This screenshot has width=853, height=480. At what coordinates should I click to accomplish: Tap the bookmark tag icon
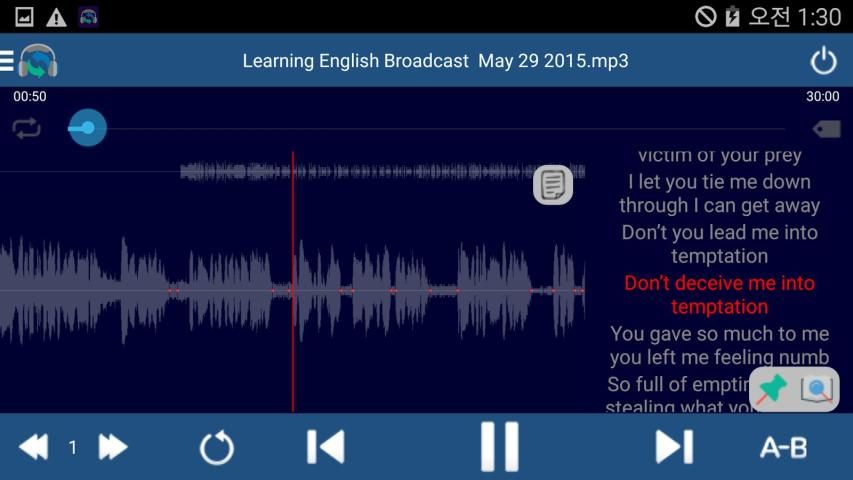click(826, 129)
